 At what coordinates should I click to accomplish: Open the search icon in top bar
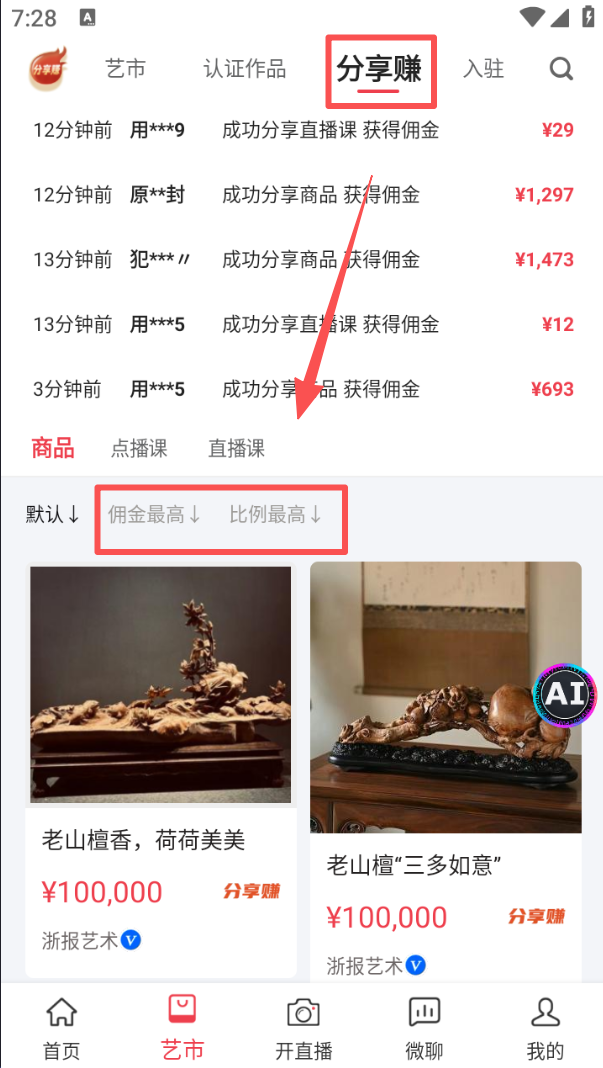coord(561,69)
